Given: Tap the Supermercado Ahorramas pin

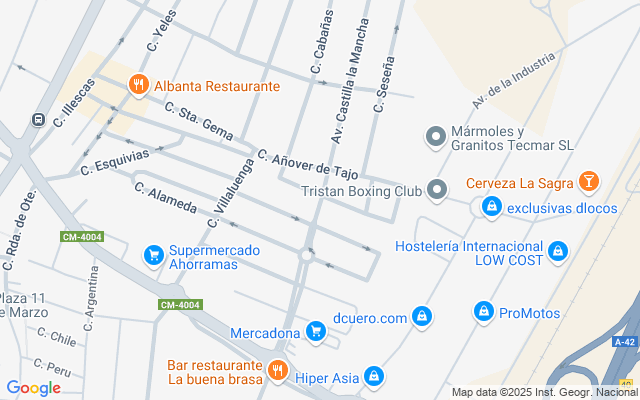Looking at the screenshot, I should (x=154, y=256).
